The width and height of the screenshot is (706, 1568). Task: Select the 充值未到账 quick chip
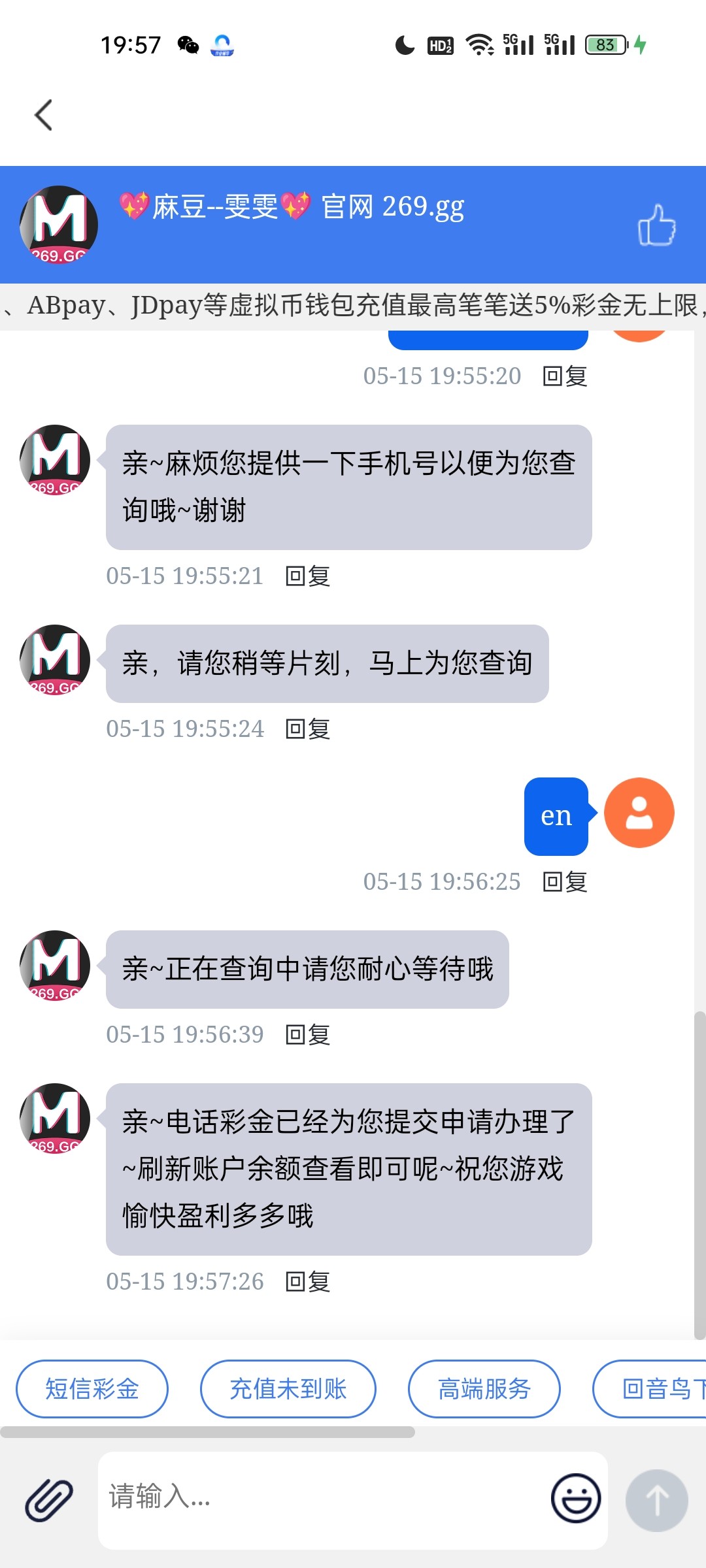(x=288, y=1389)
